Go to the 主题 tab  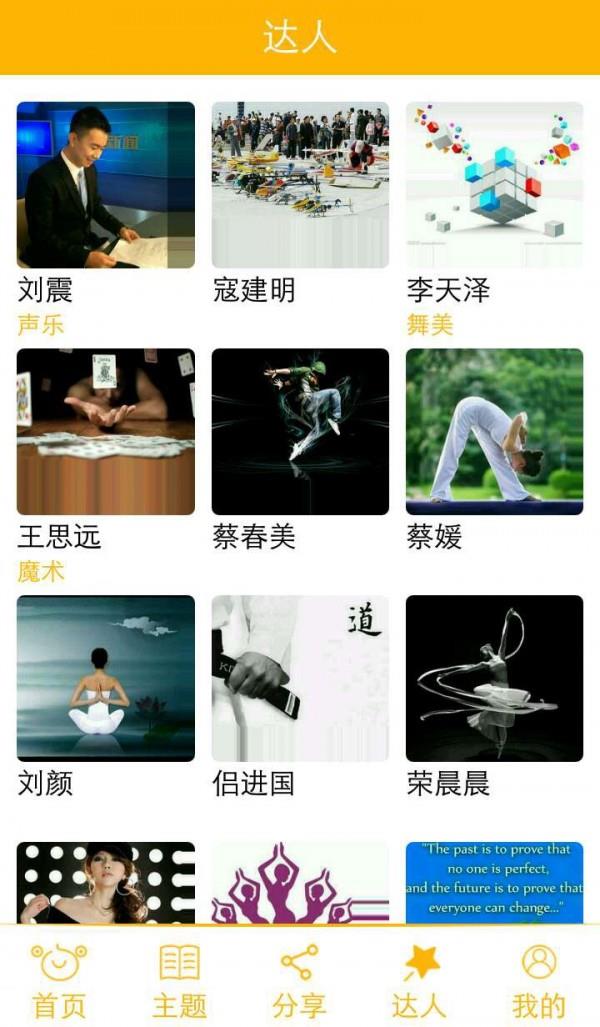pos(179,980)
